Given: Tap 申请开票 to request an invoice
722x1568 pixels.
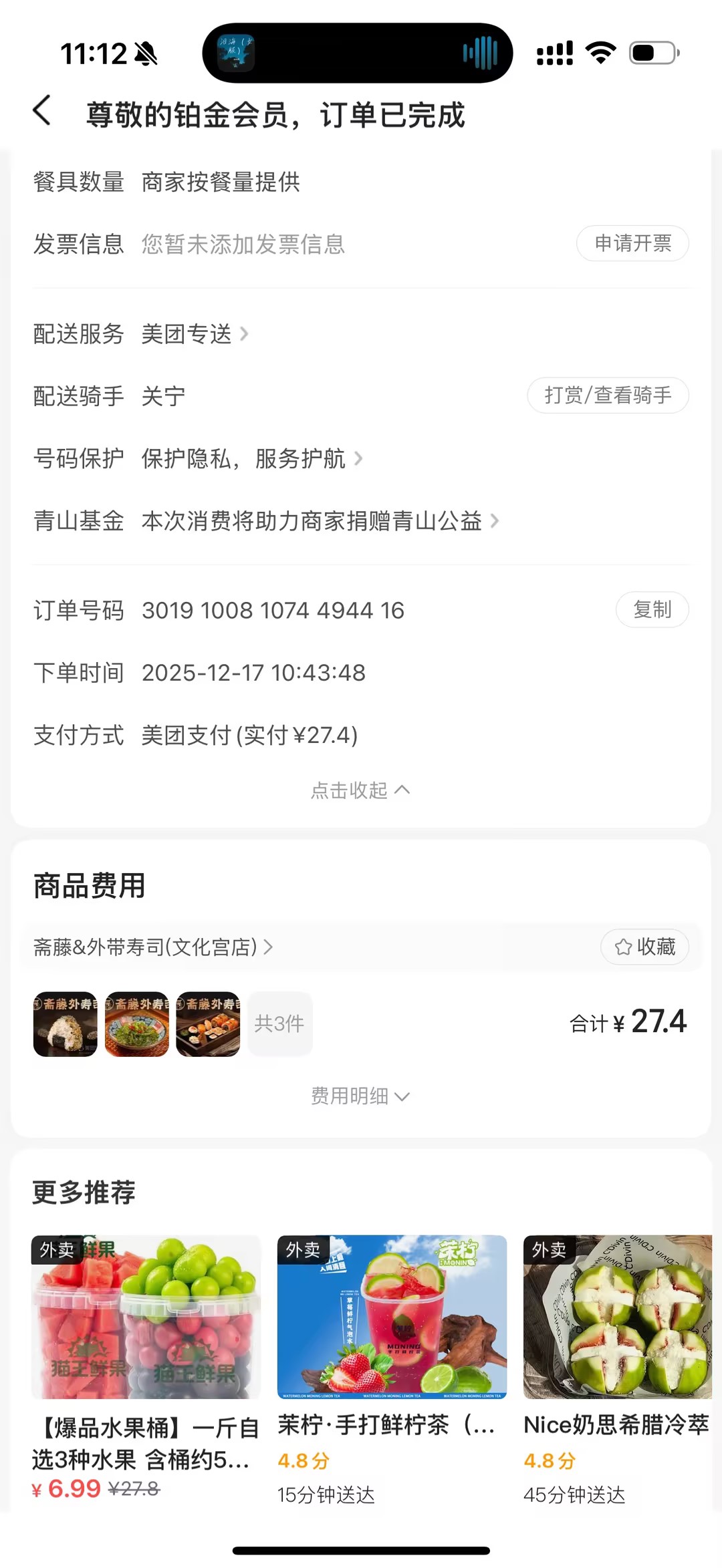Looking at the screenshot, I should [x=632, y=244].
